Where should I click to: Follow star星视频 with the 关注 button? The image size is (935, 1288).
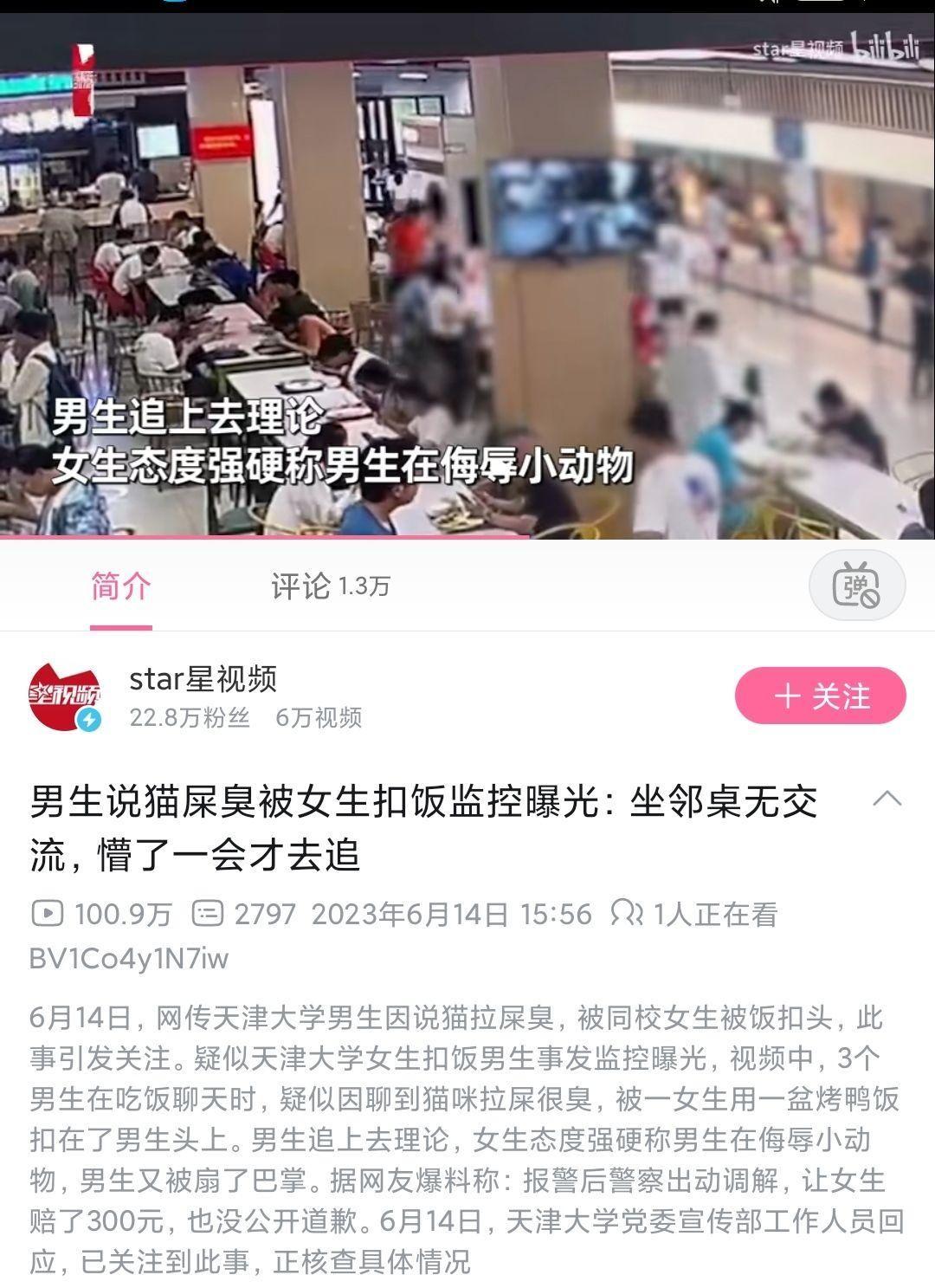coord(820,696)
